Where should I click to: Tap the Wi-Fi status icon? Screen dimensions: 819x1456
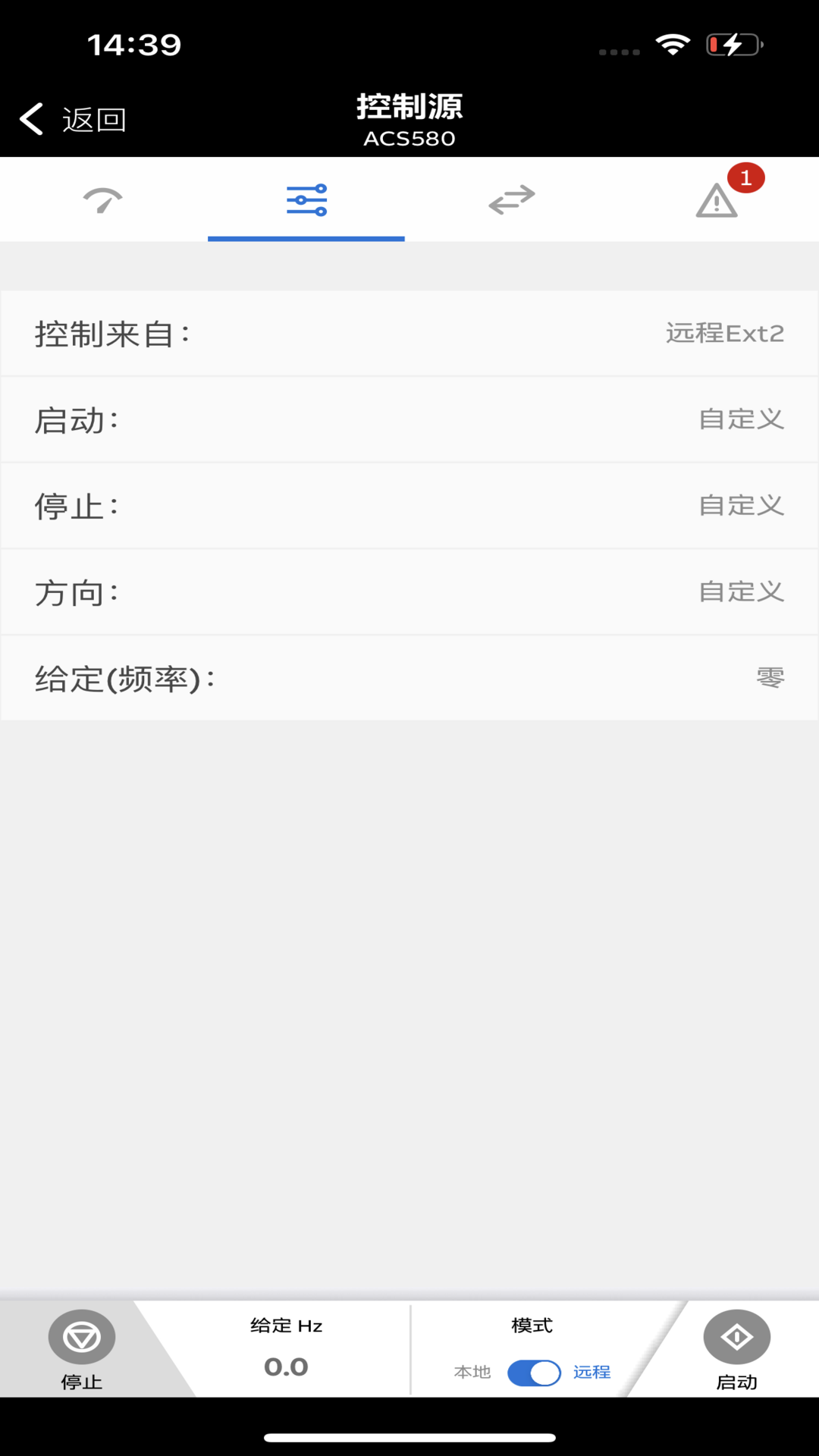(673, 44)
